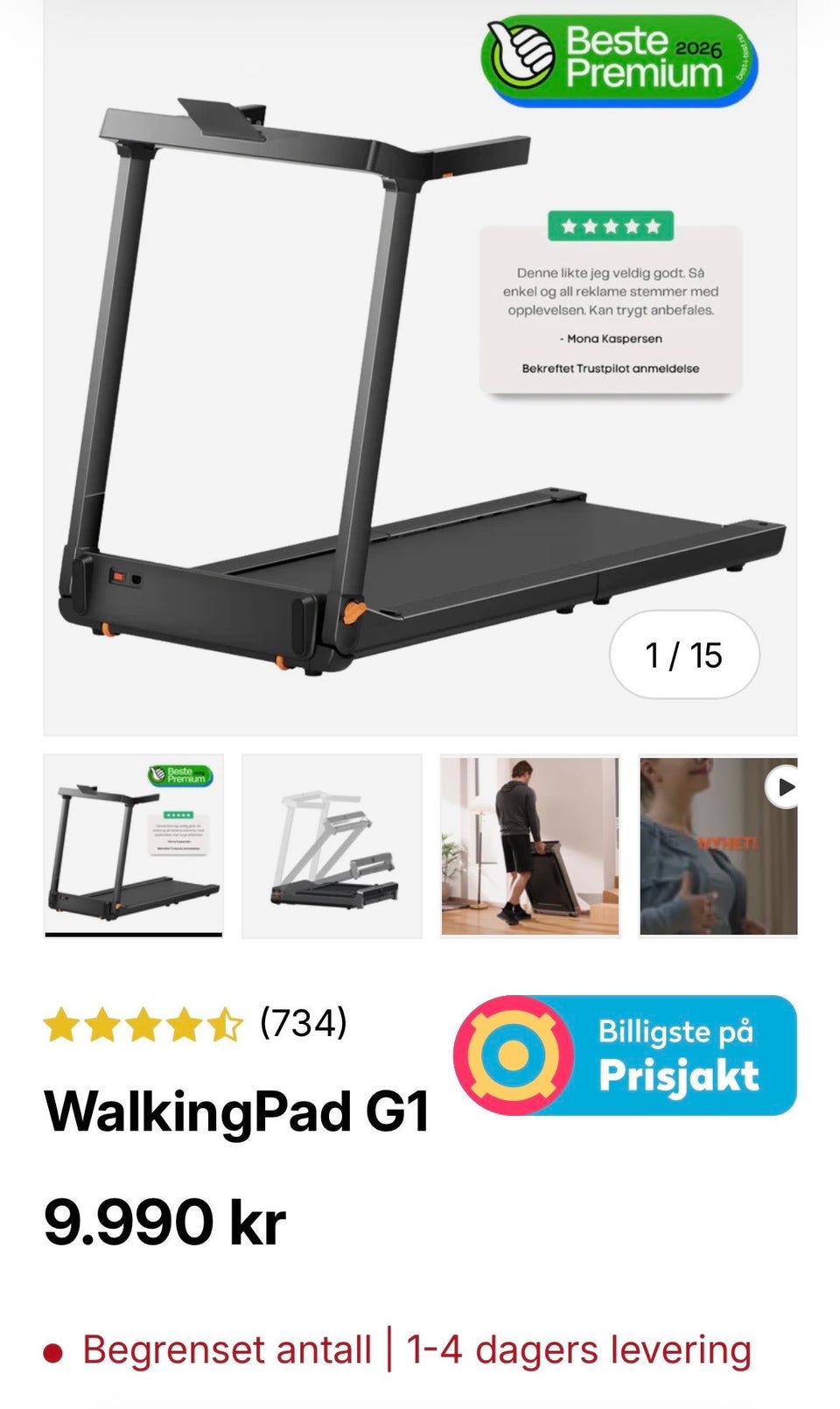Viewport: 840px width, 1409px height.
Task: Play the NYHET product video
Action: point(719,846)
